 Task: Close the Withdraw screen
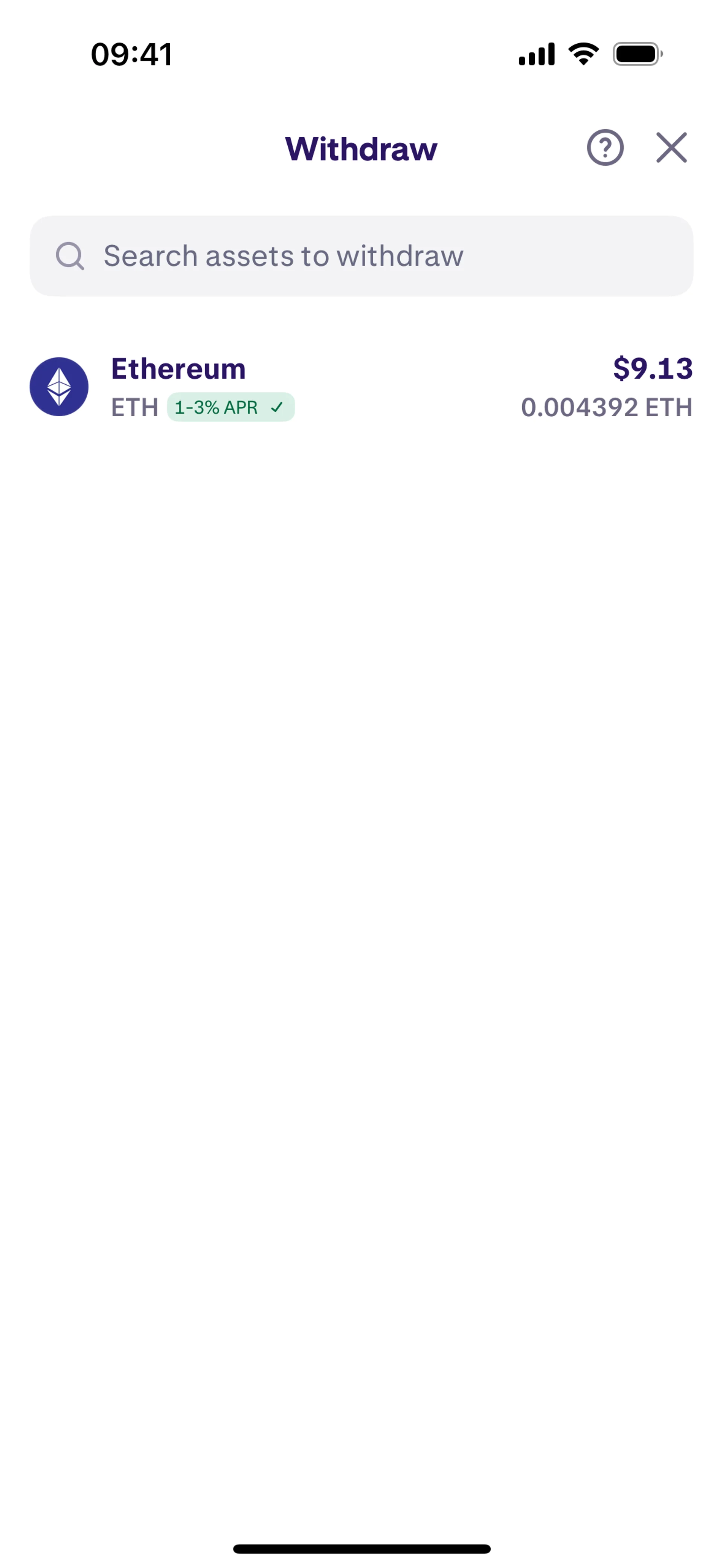point(671,148)
